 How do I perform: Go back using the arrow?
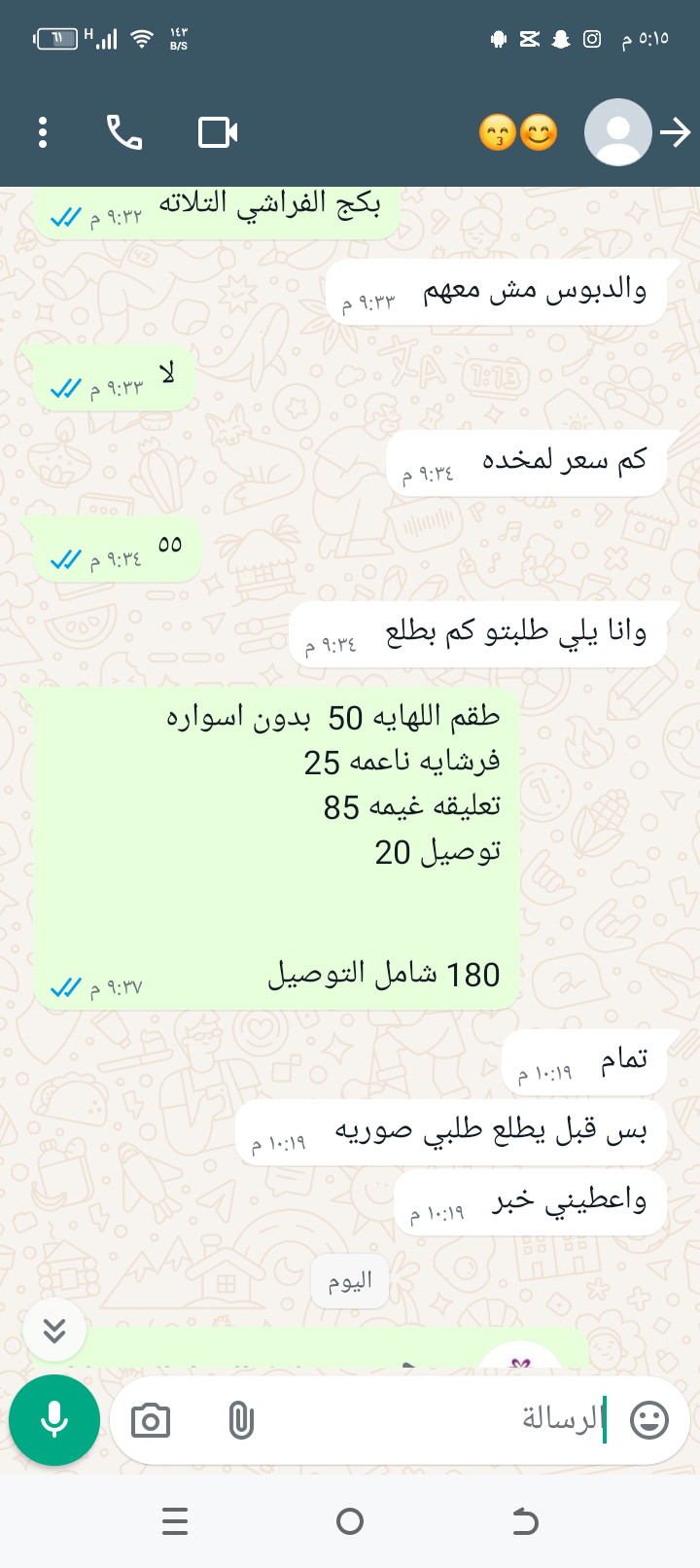(x=675, y=132)
